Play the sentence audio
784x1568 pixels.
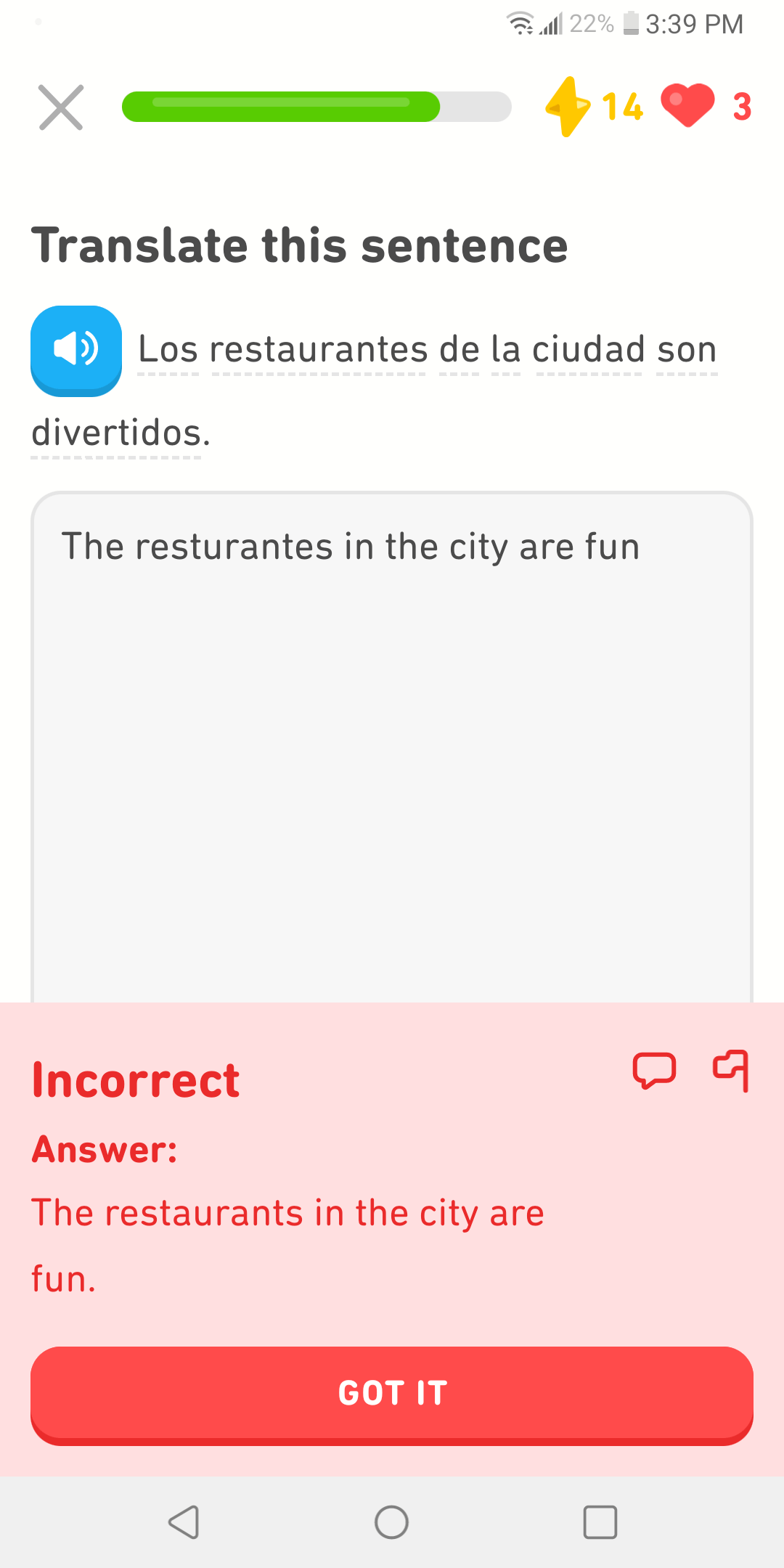pyautogui.click(x=75, y=351)
